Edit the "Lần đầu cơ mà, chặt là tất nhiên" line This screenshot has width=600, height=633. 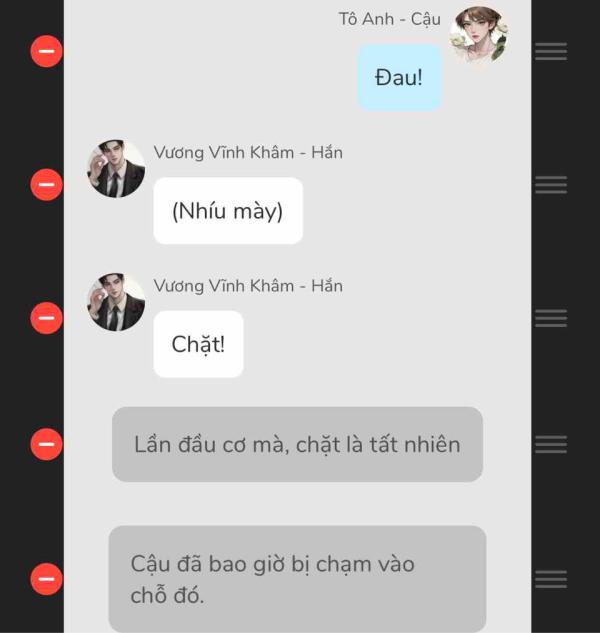tap(297, 444)
